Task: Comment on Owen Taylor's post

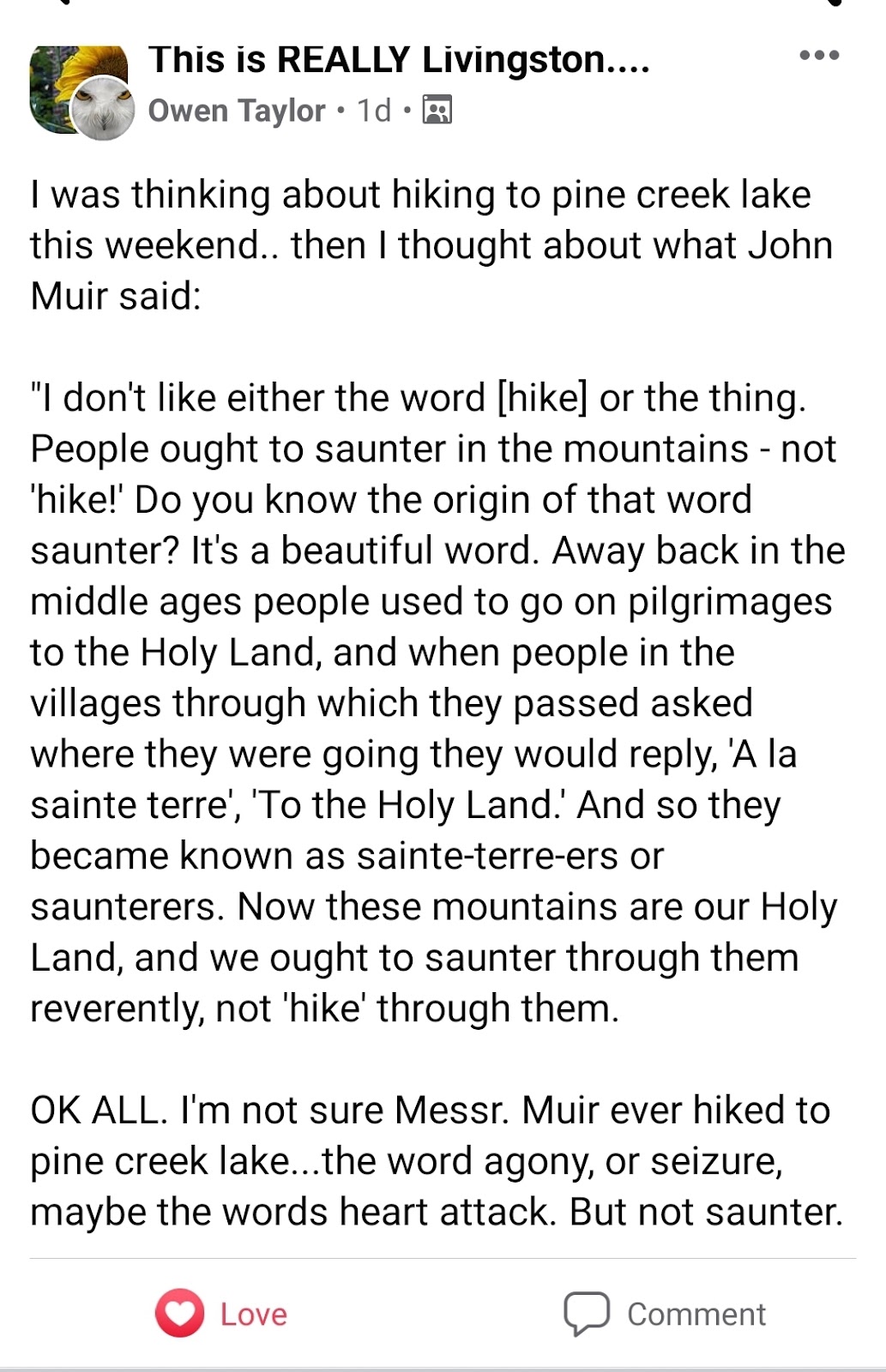Action: 665,1314
